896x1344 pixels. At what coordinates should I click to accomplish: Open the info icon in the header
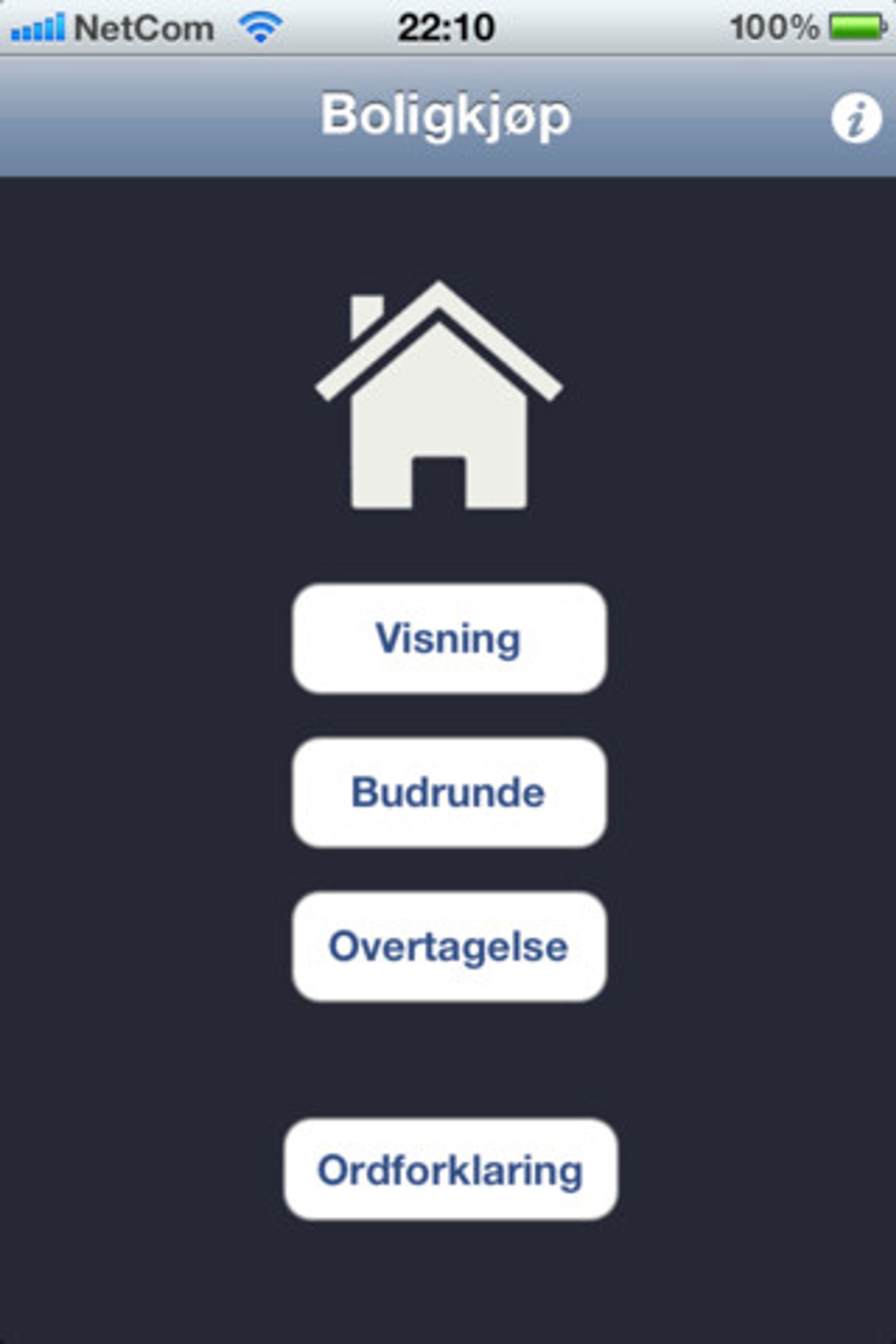pos(855,118)
